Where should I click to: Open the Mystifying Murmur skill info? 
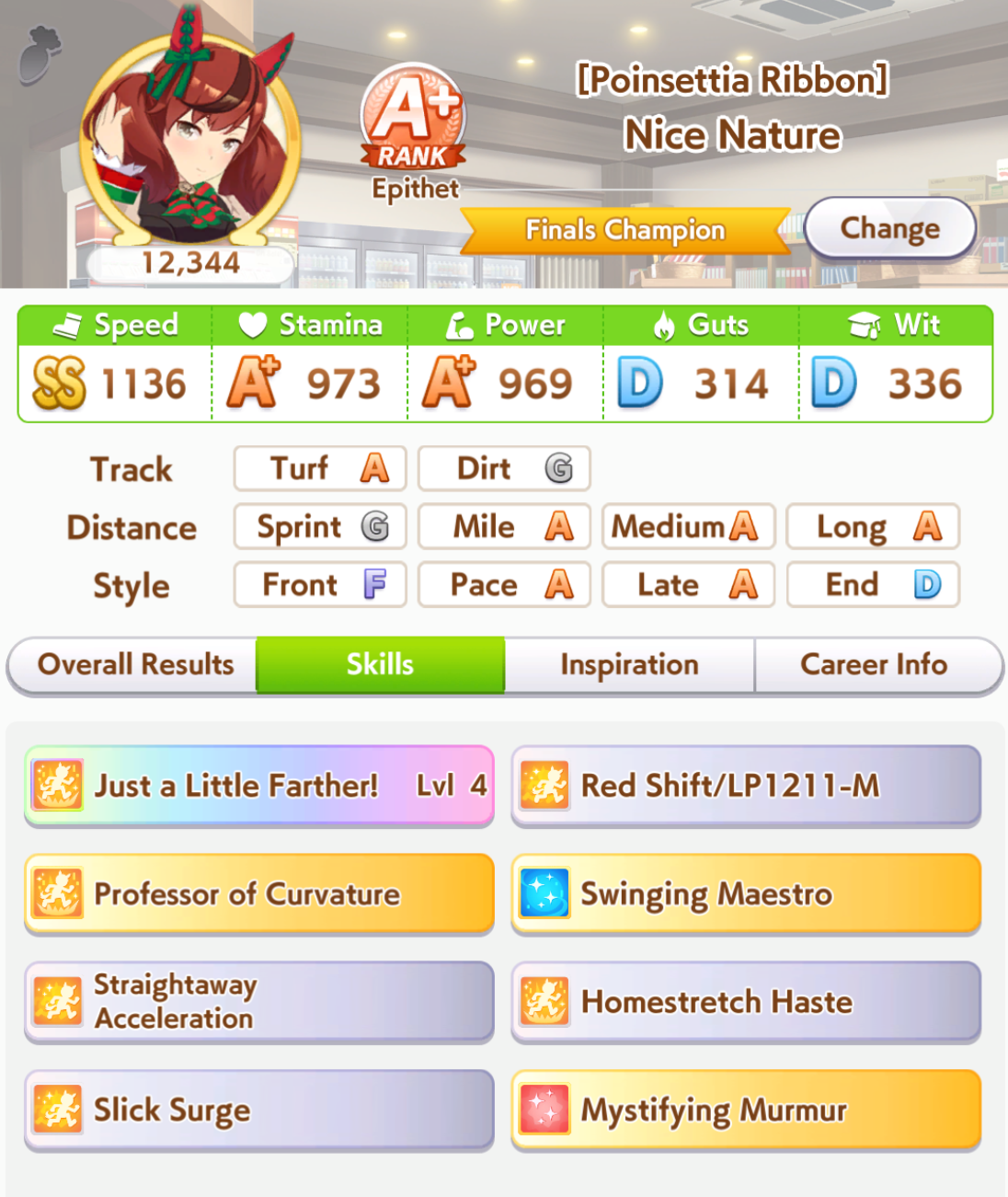746,1110
